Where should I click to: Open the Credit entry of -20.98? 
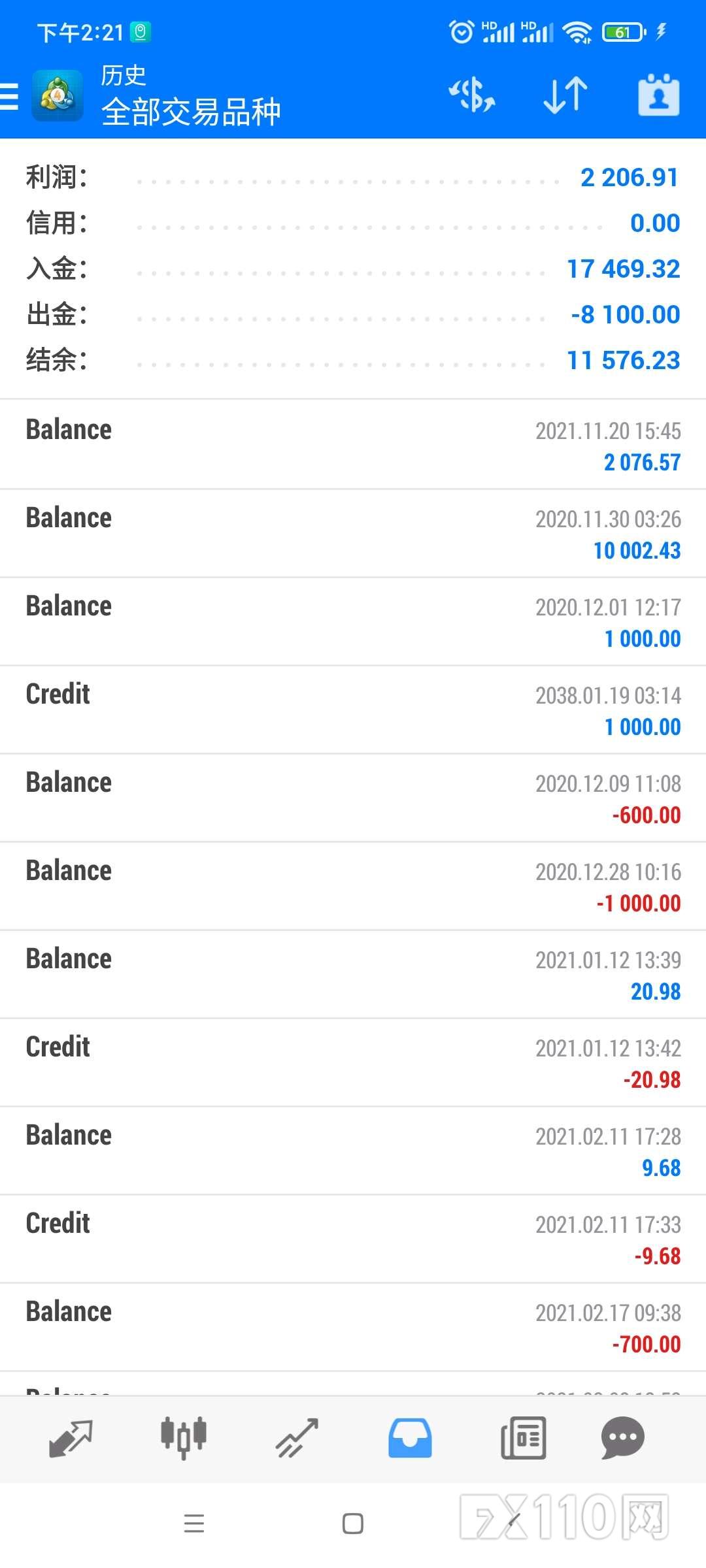coord(353,1062)
